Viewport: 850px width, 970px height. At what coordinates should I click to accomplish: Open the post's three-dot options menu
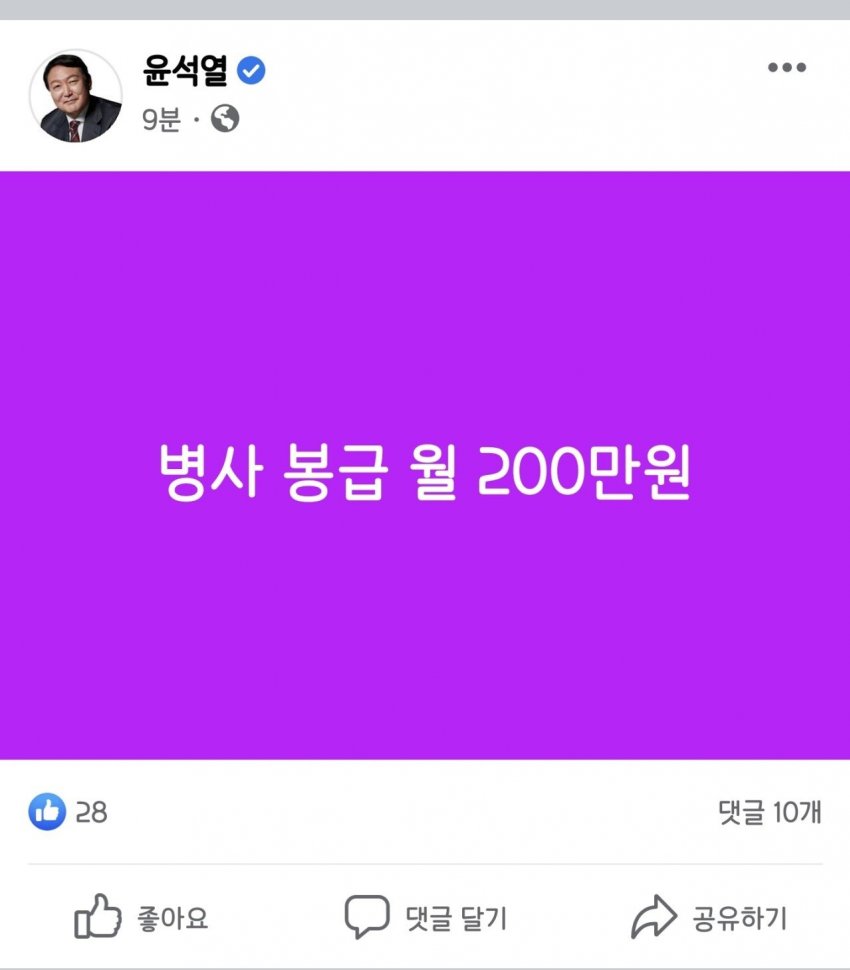point(786,68)
